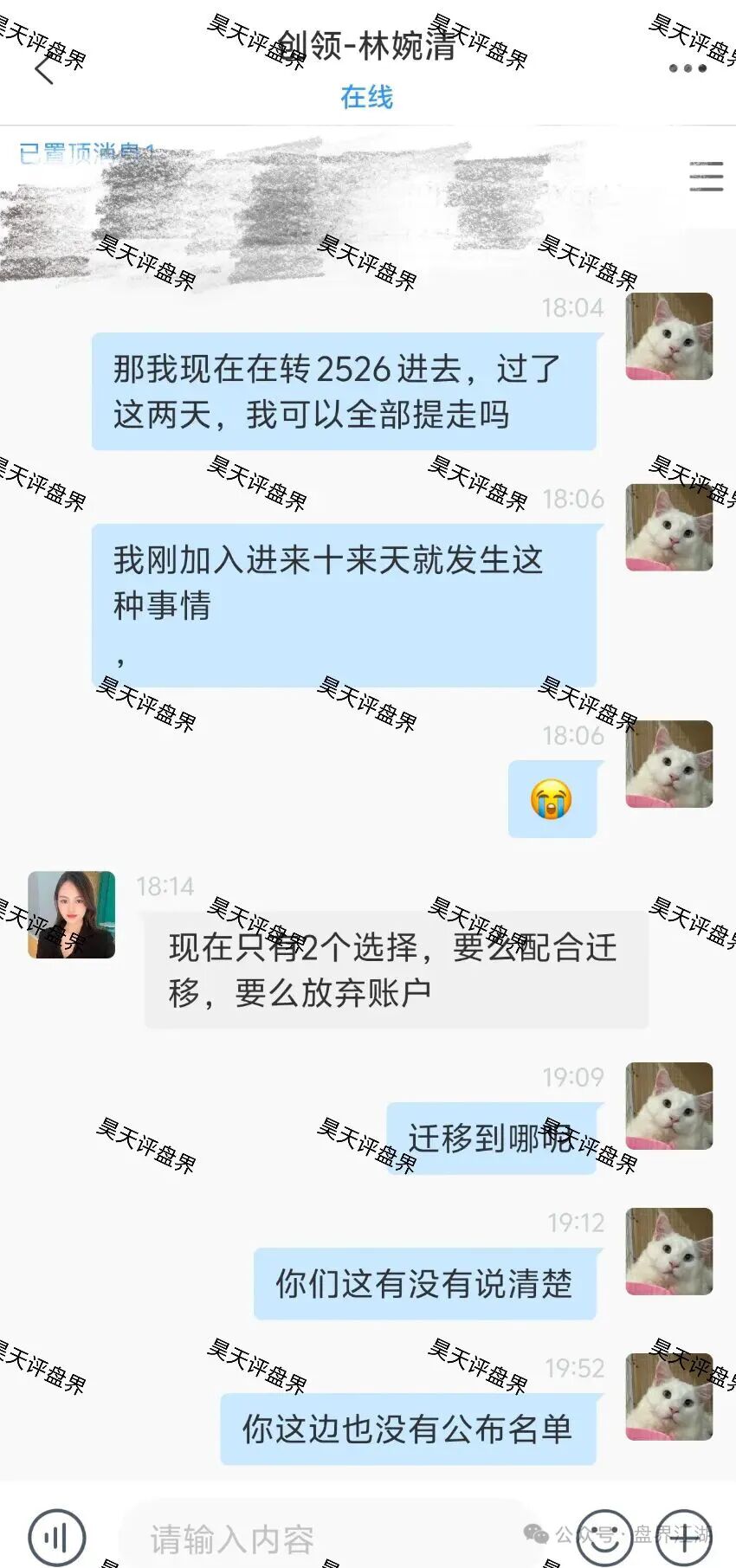Tap the crying emoji 😭 message bubble
This screenshot has width=736, height=1568.
[x=553, y=799]
